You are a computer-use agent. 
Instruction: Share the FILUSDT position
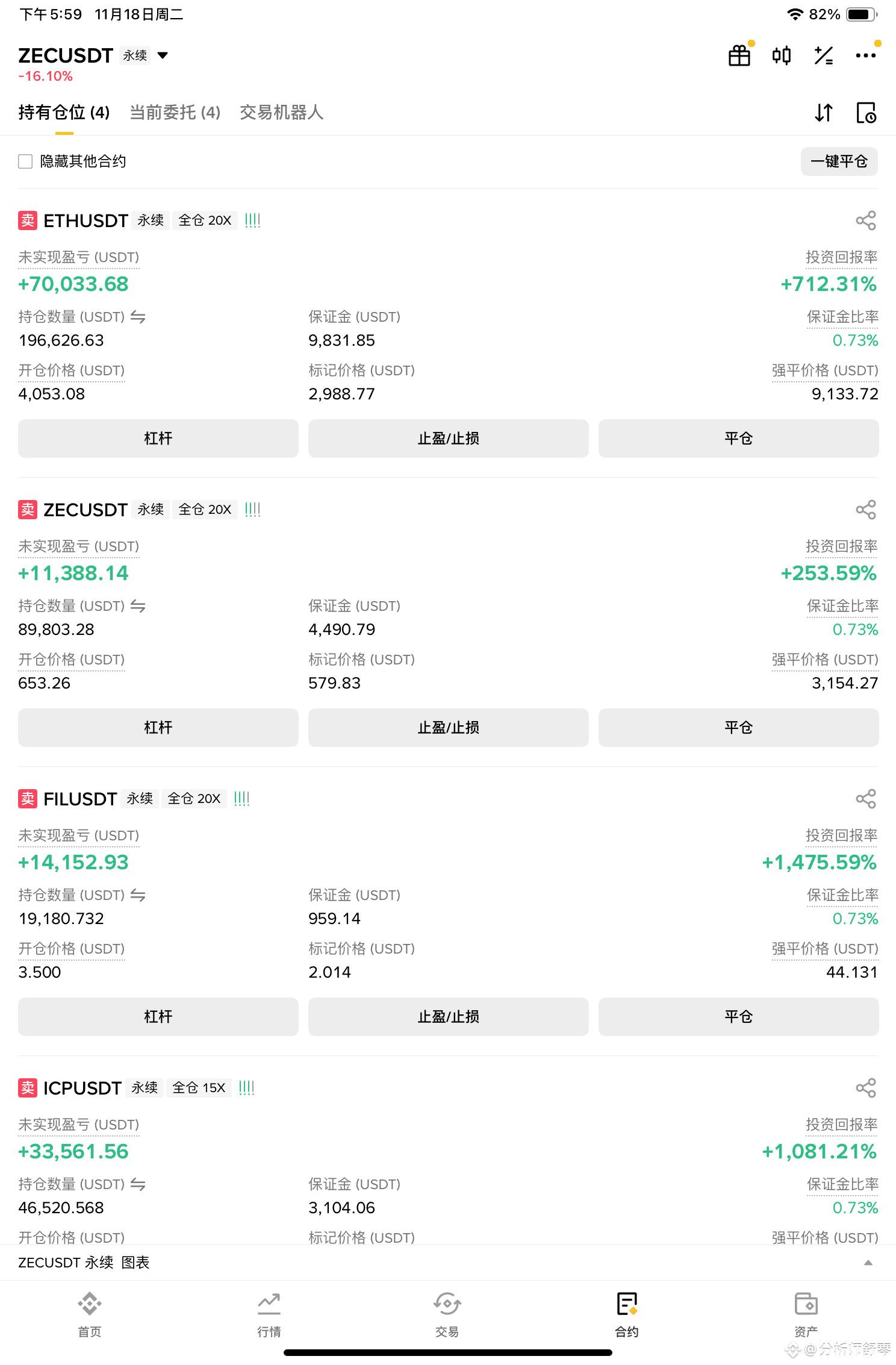[x=865, y=799]
